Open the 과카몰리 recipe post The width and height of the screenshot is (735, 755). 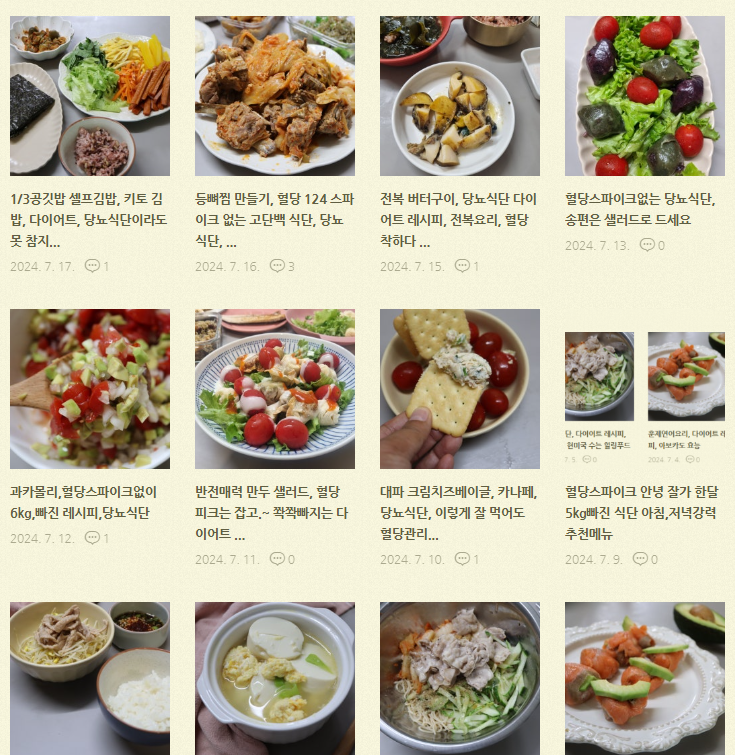click(x=89, y=502)
